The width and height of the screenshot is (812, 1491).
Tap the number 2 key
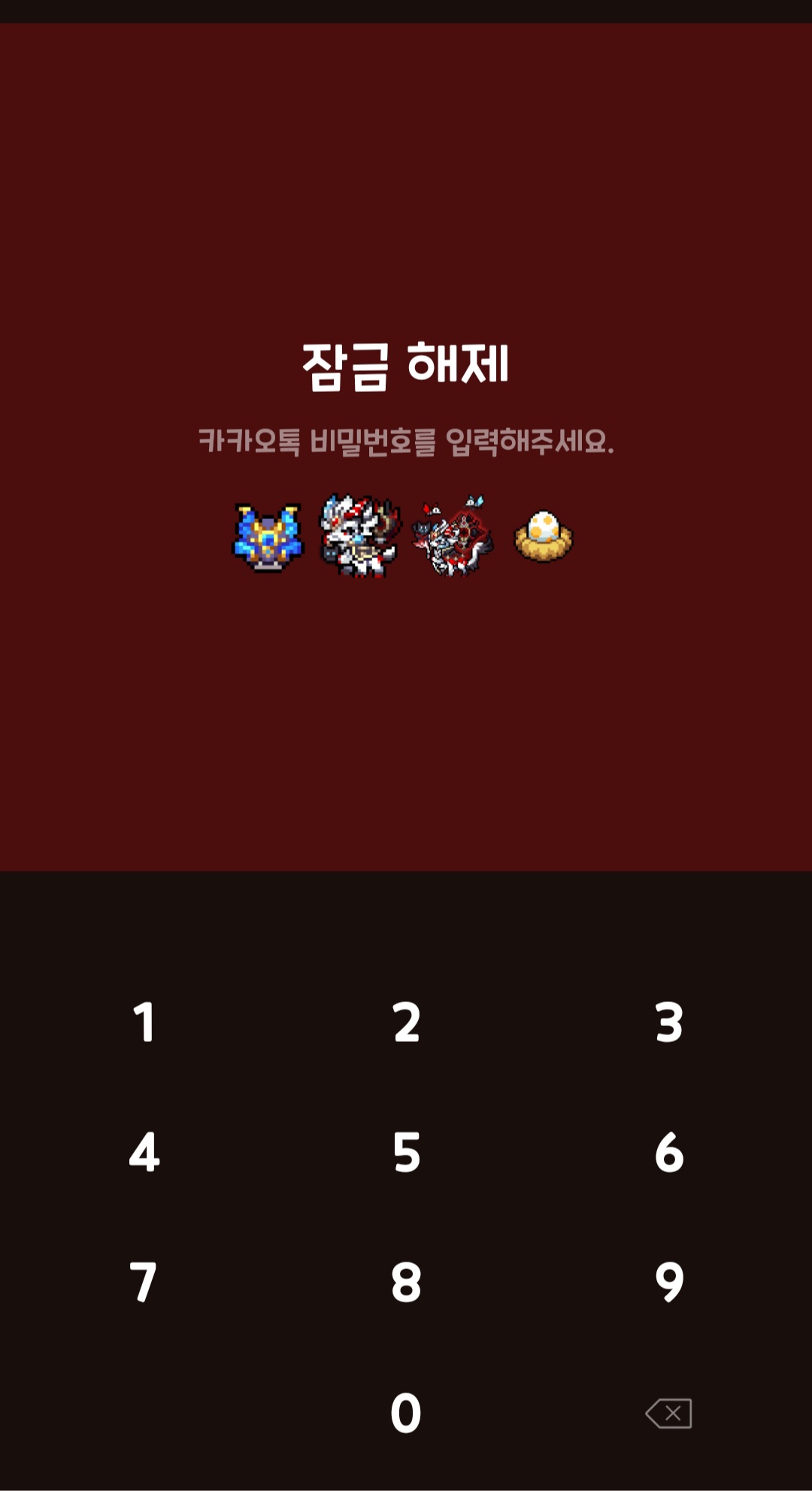[406, 1022]
